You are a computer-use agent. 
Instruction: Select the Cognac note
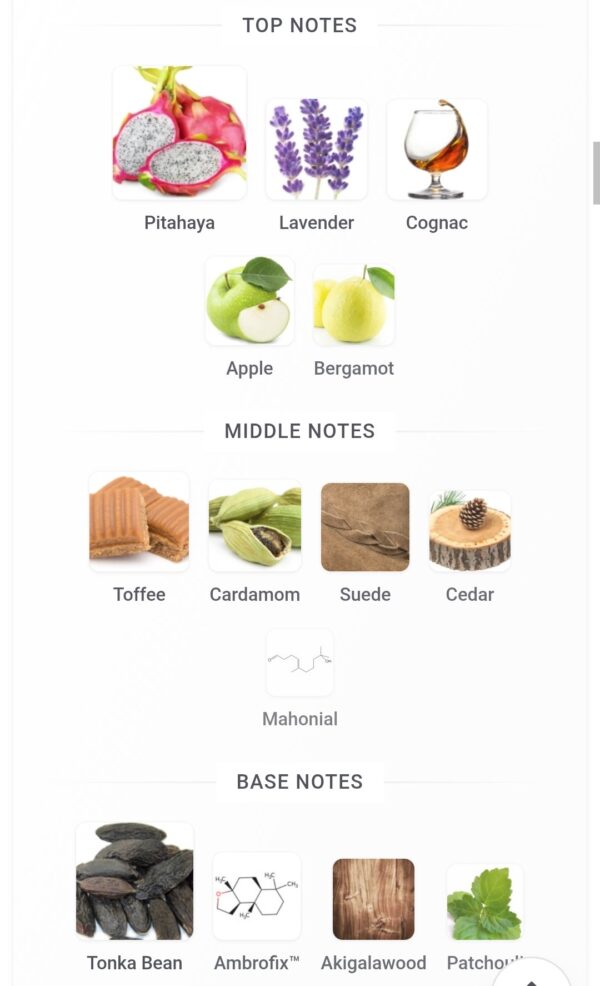pyautogui.click(x=437, y=149)
